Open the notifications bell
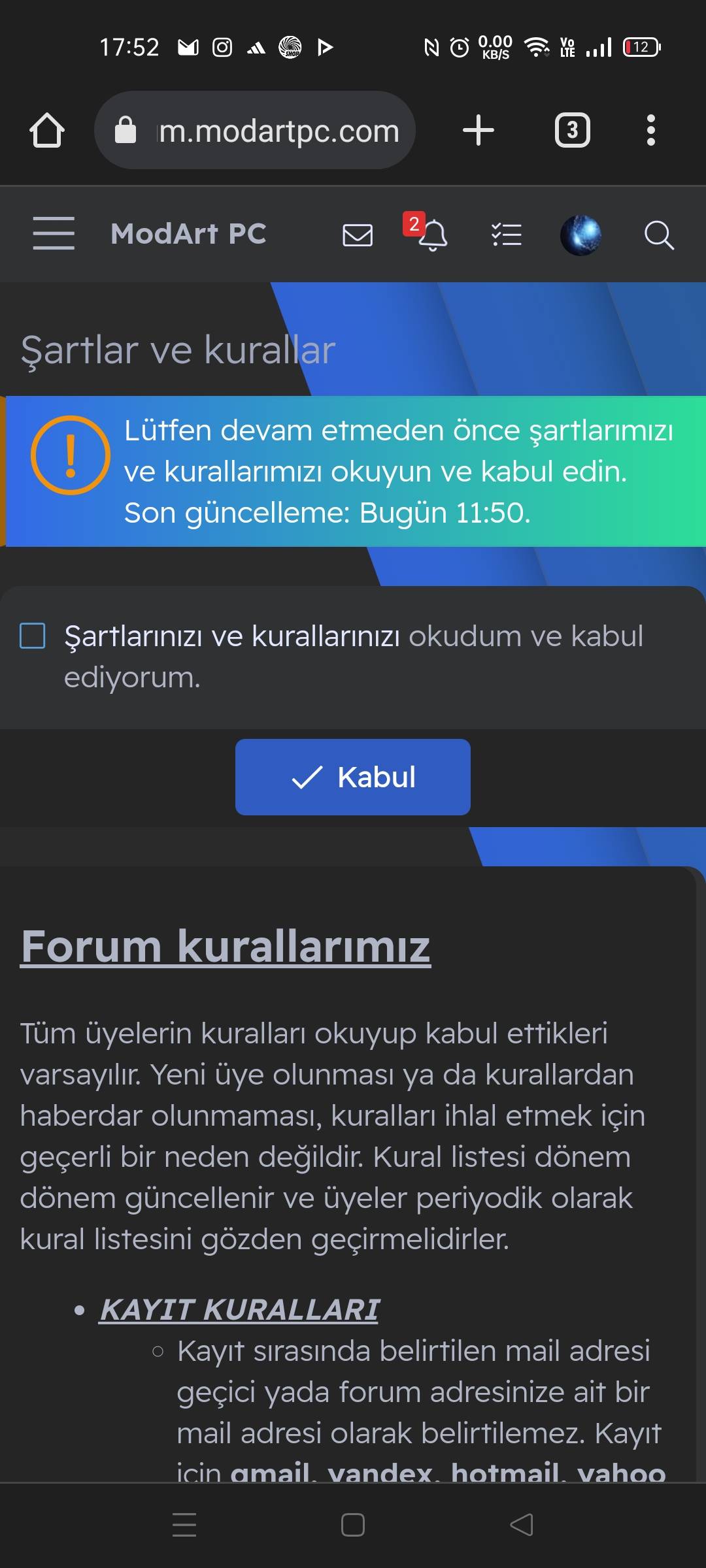706x1568 pixels. pos(431,235)
